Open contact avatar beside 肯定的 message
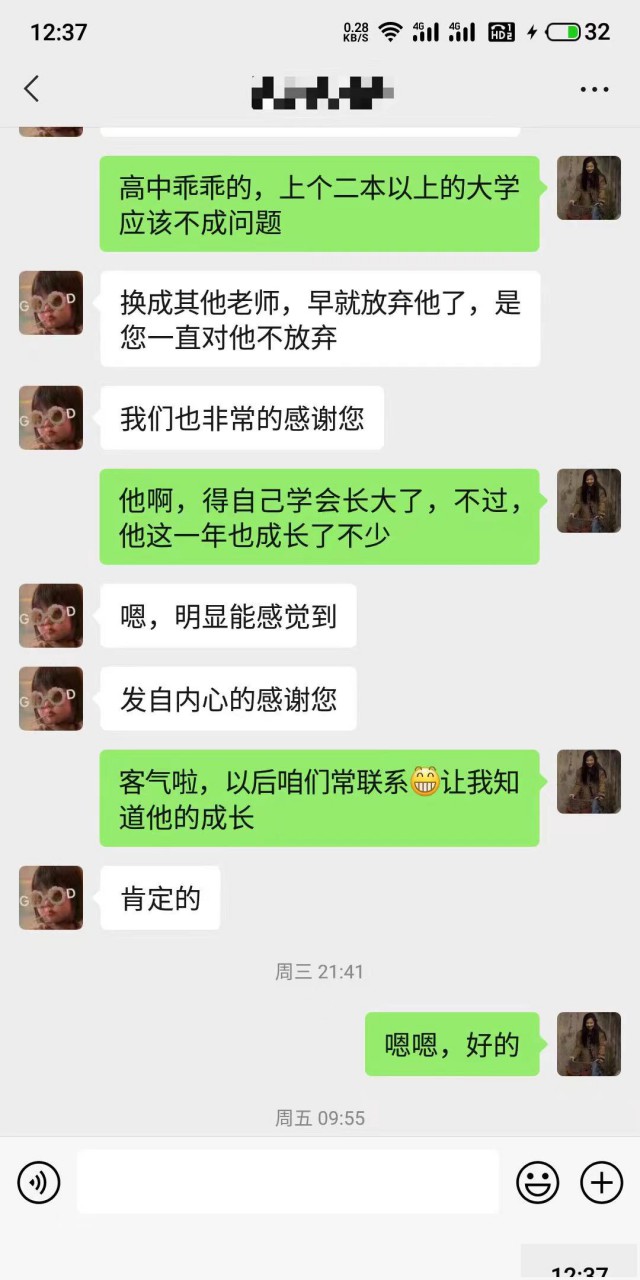640x1280 pixels. (51, 898)
